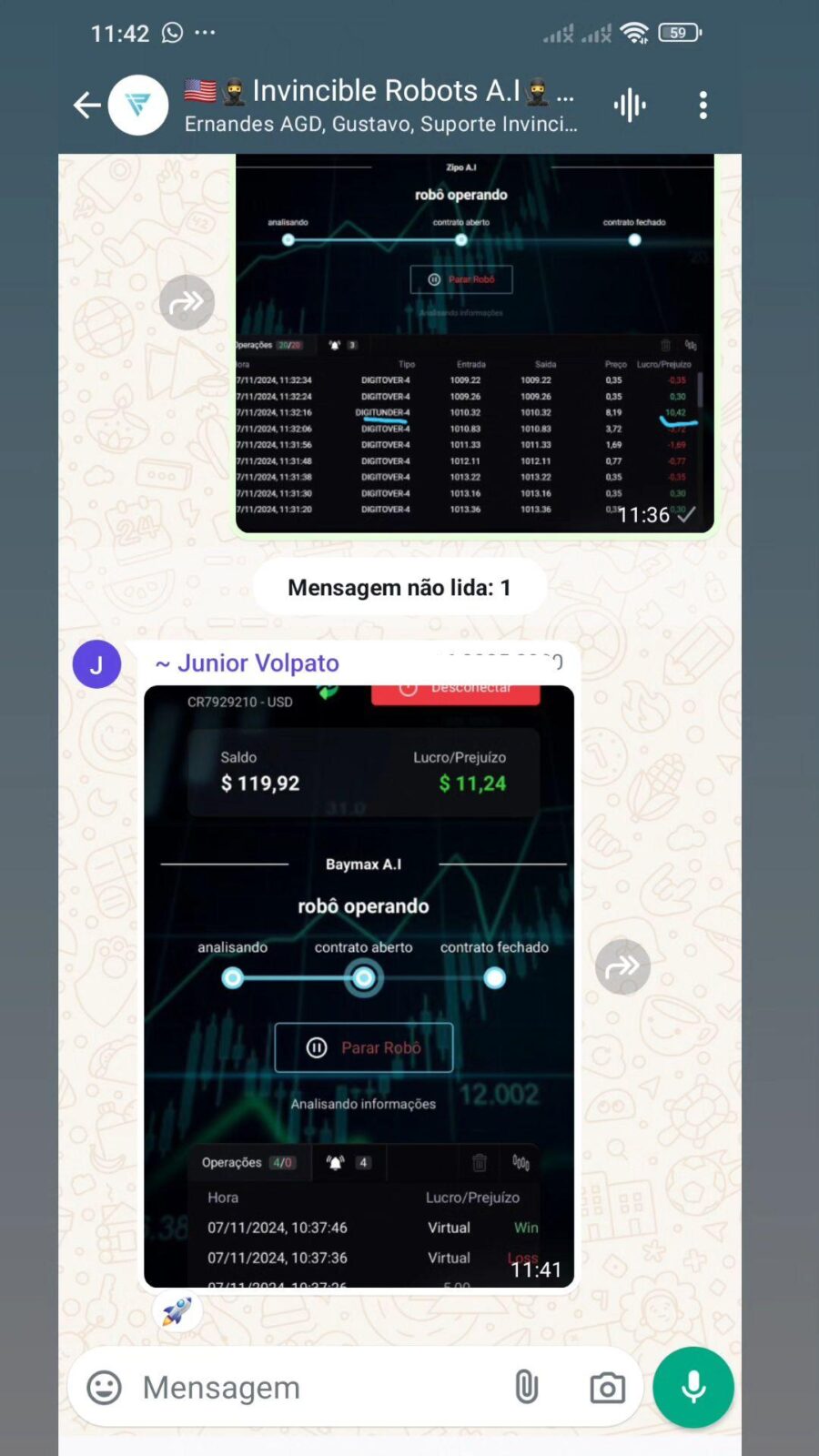Viewport: 819px width, 1456px height.
Task: Focus the Mensagem text field
Action: coord(309,1388)
